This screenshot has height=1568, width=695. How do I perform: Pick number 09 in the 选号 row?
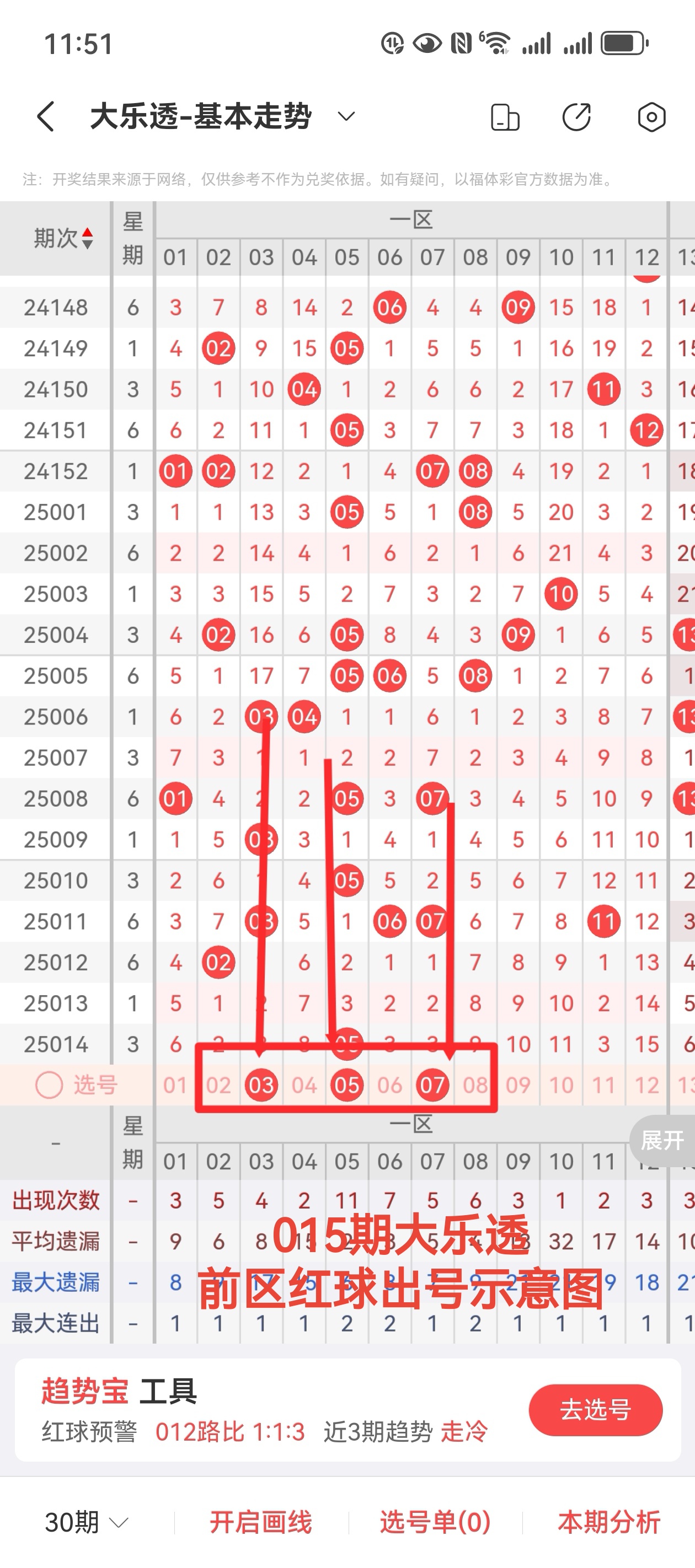pyautogui.click(x=518, y=1084)
